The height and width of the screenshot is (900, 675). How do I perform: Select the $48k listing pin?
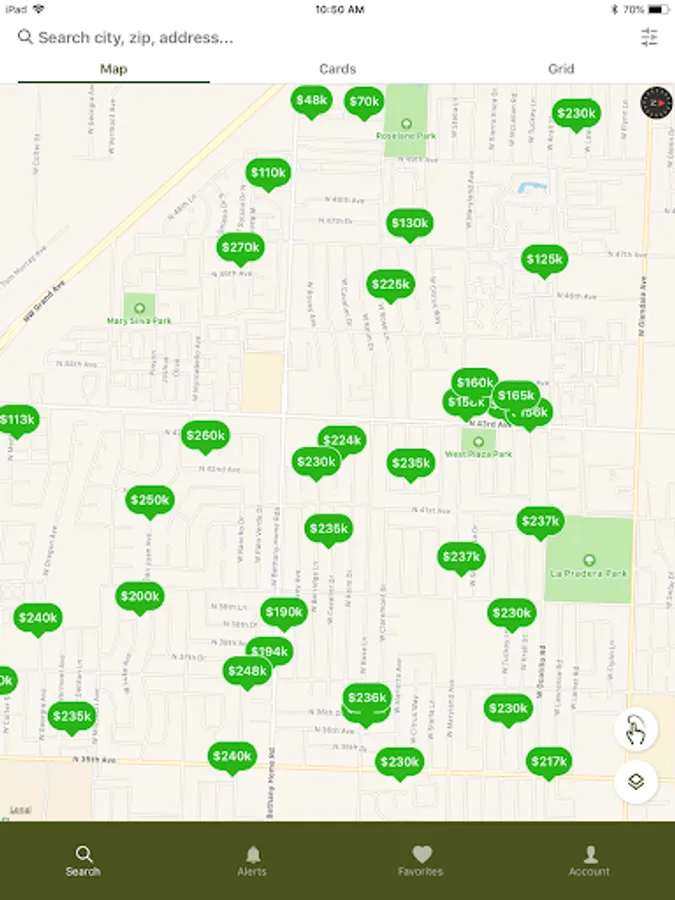312,100
